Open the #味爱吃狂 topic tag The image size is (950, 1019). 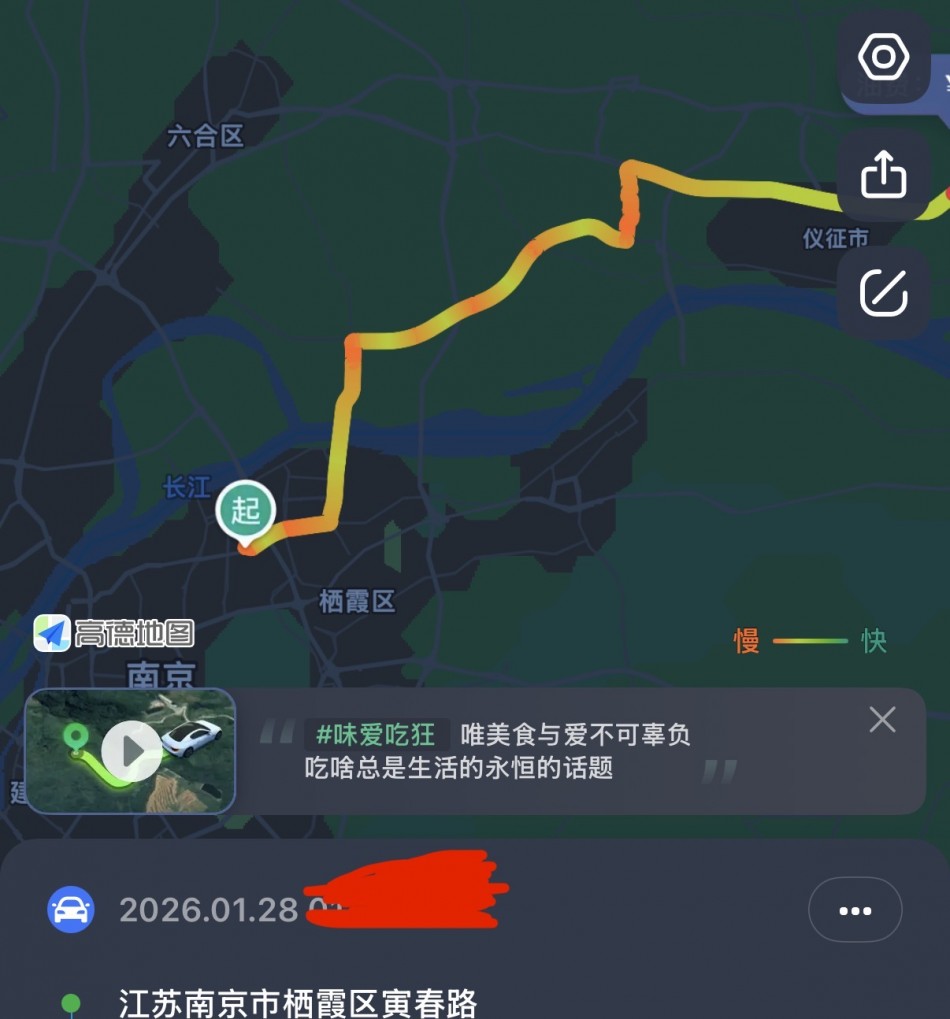pos(376,736)
